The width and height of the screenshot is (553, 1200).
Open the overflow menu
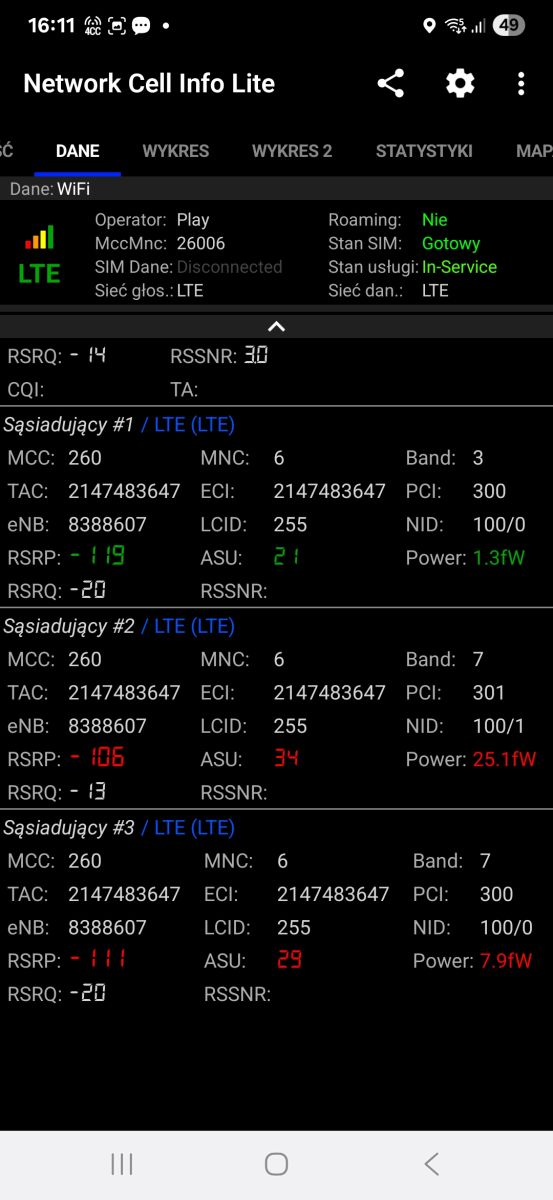click(x=521, y=84)
